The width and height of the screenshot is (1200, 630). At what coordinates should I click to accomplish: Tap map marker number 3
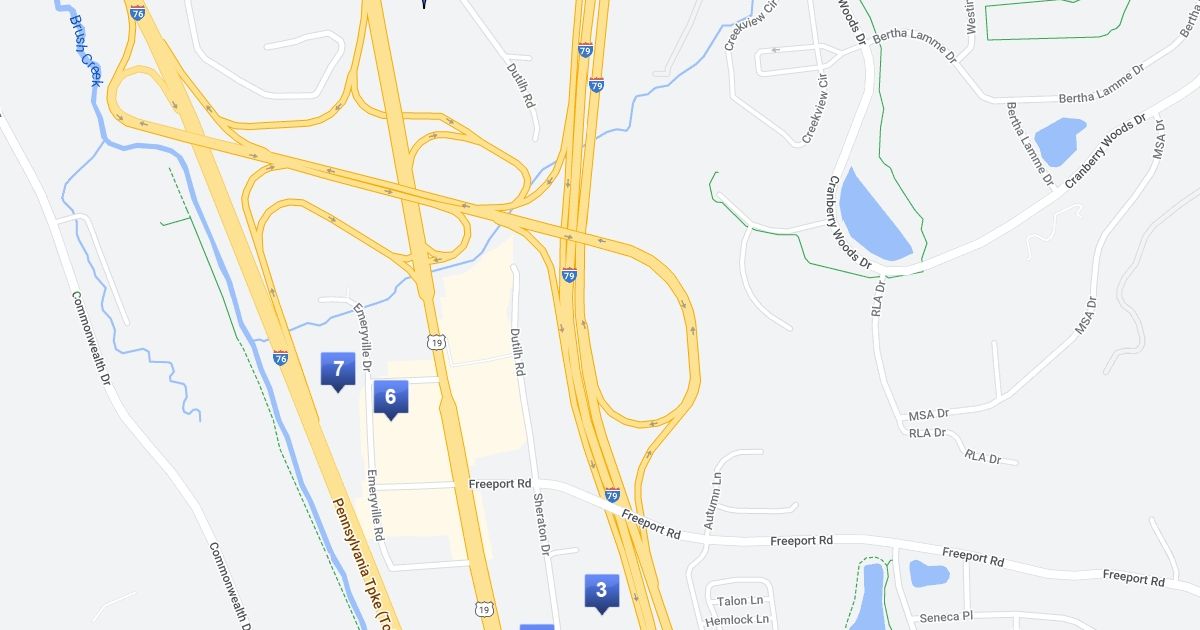click(x=601, y=590)
